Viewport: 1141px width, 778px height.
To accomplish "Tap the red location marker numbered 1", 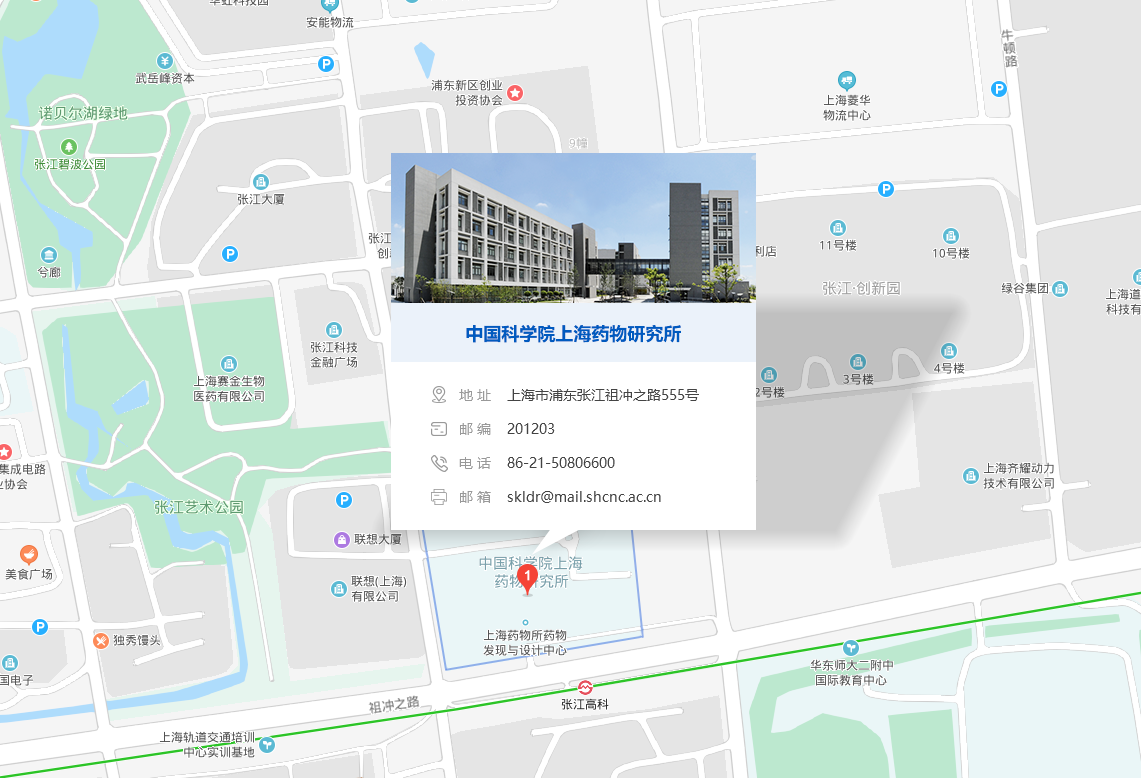I will (x=528, y=578).
